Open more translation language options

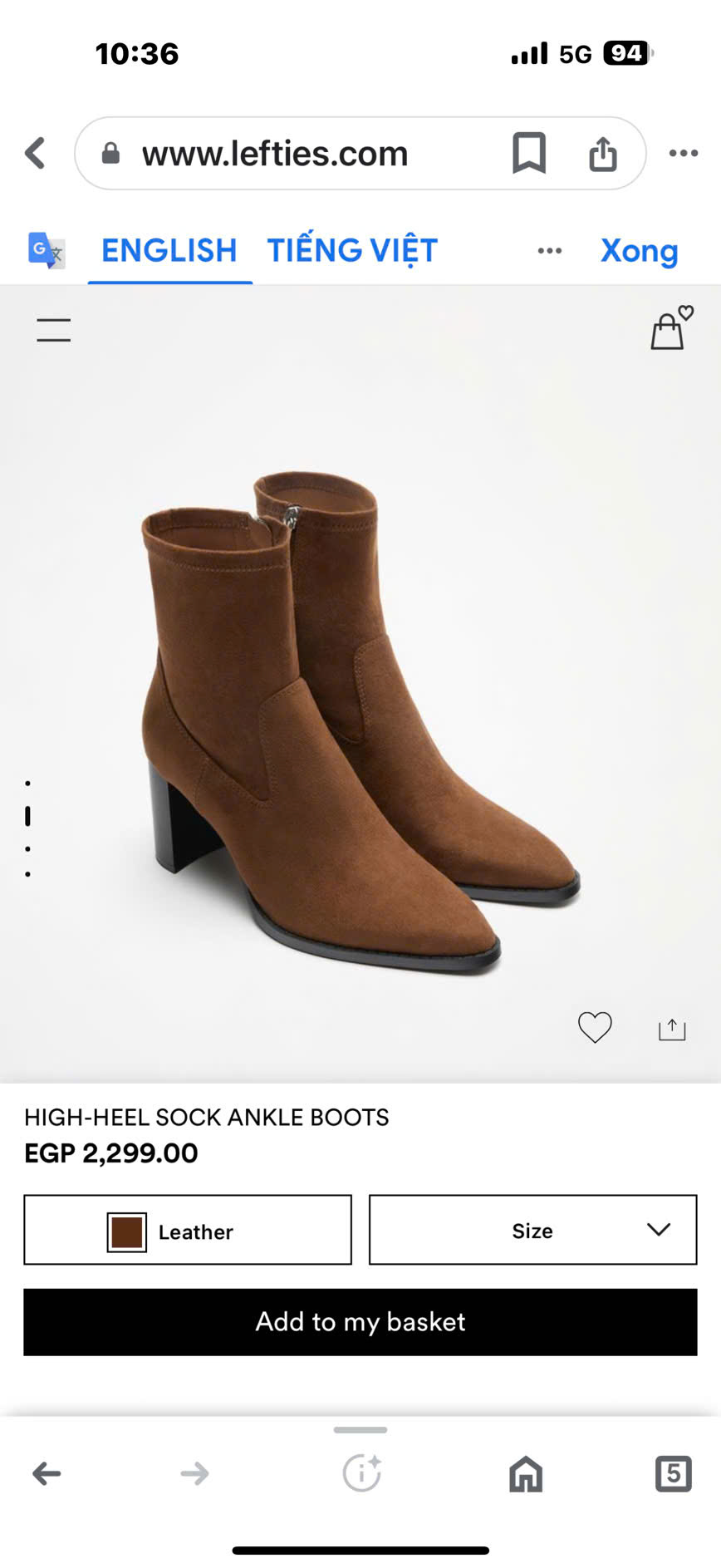pyautogui.click(x=549, y=250)
